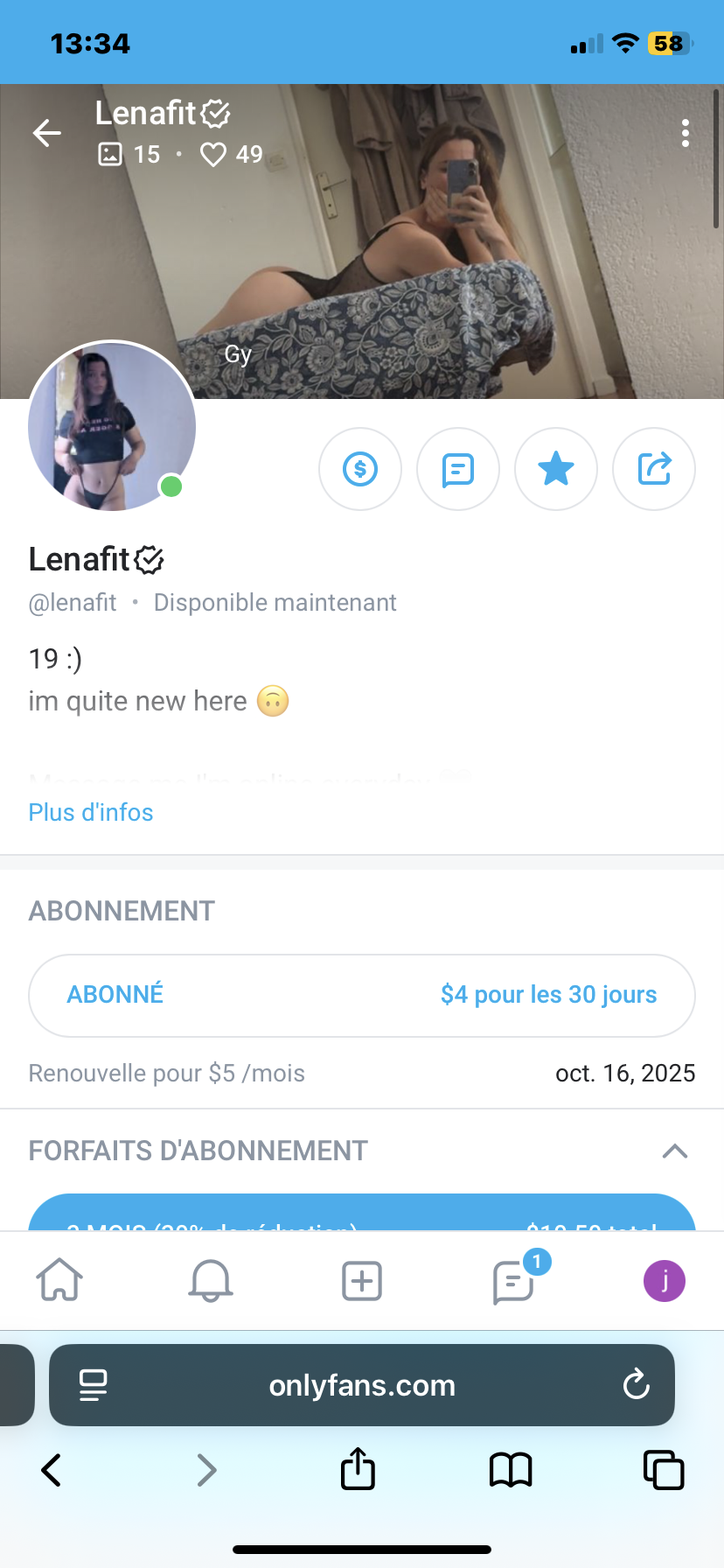Go to the home feed tab

59,1281
